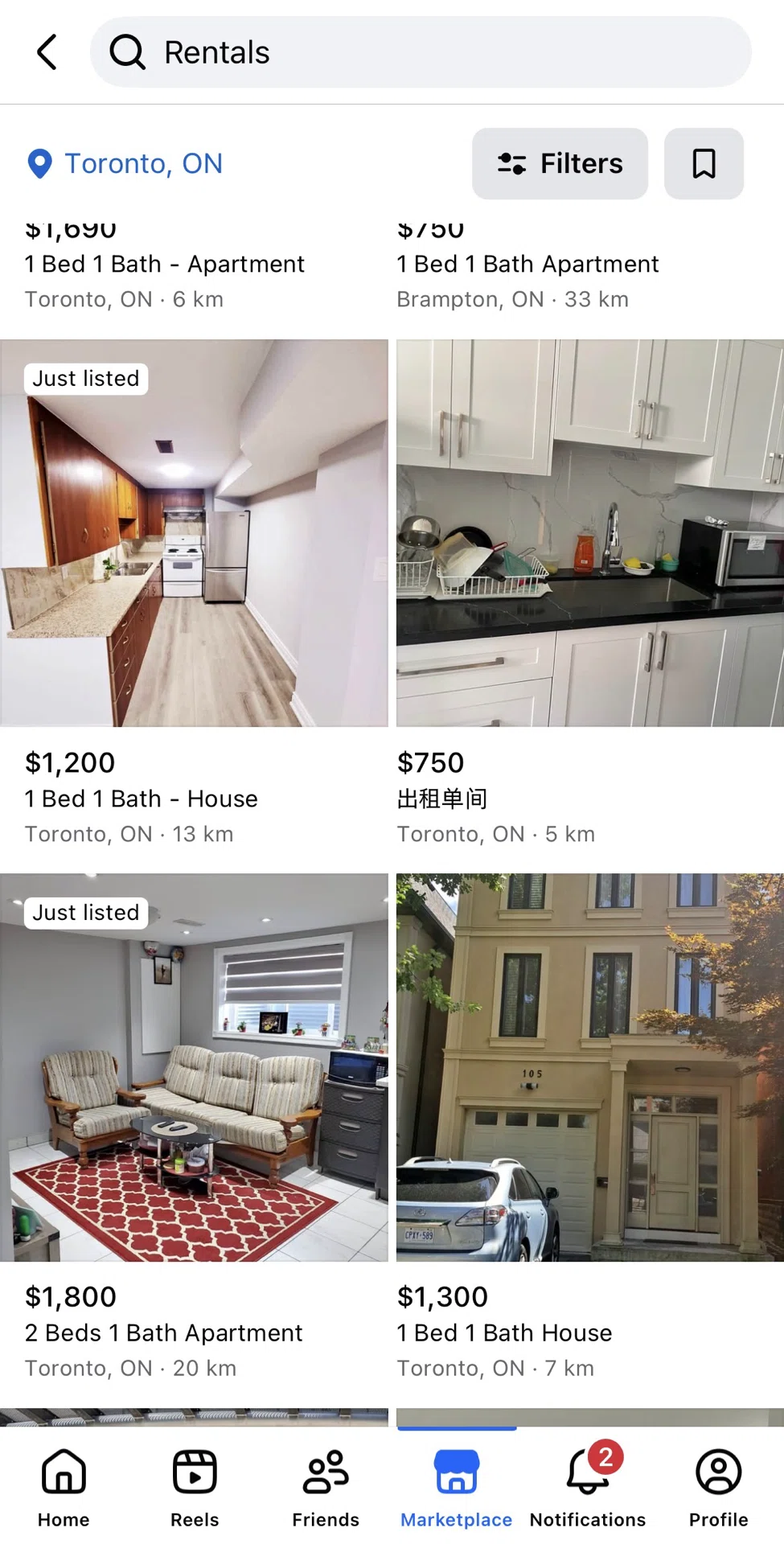Switch to the Reels tab
This screenshot has height=1544, width=784.
coord(195,1486)
